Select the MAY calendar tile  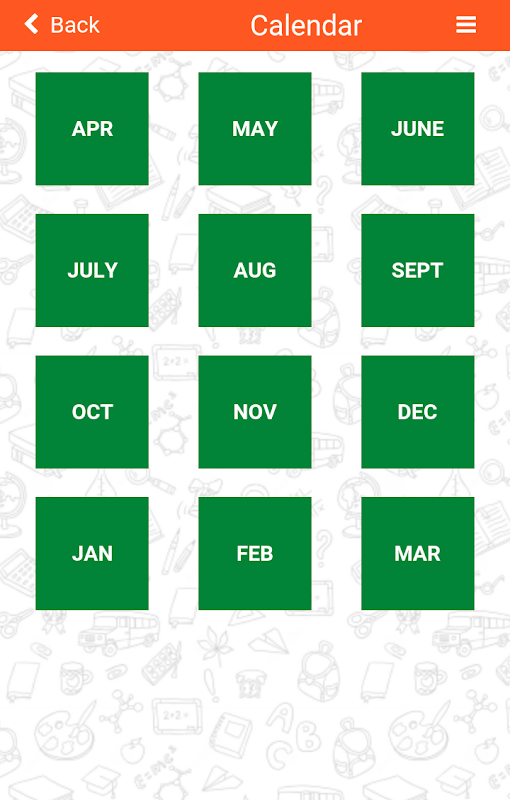255,129
